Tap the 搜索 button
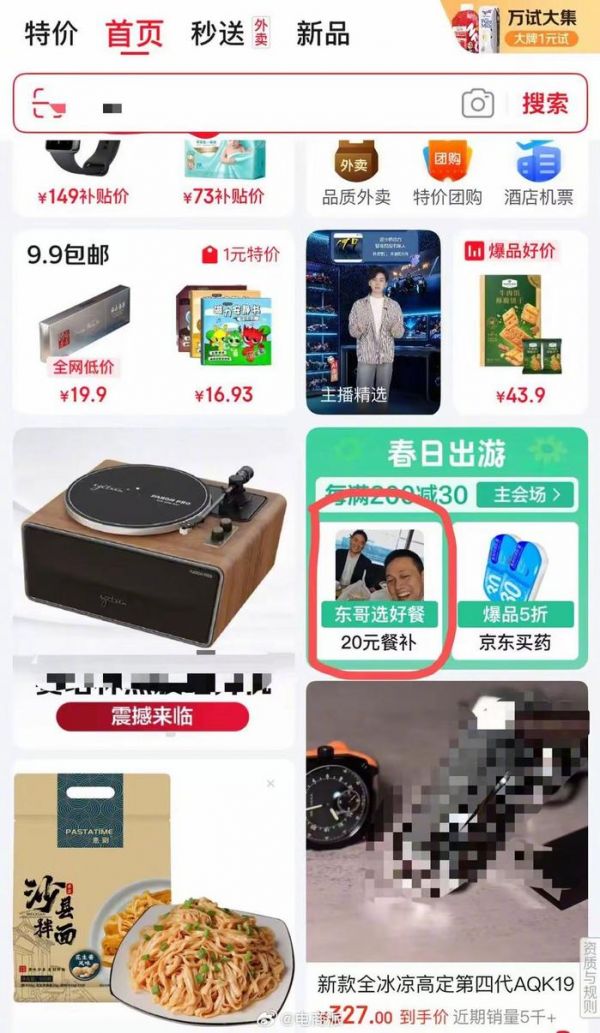Viewport: 600px width, 1033px height. pyautogui.click(x=545, y=103)
